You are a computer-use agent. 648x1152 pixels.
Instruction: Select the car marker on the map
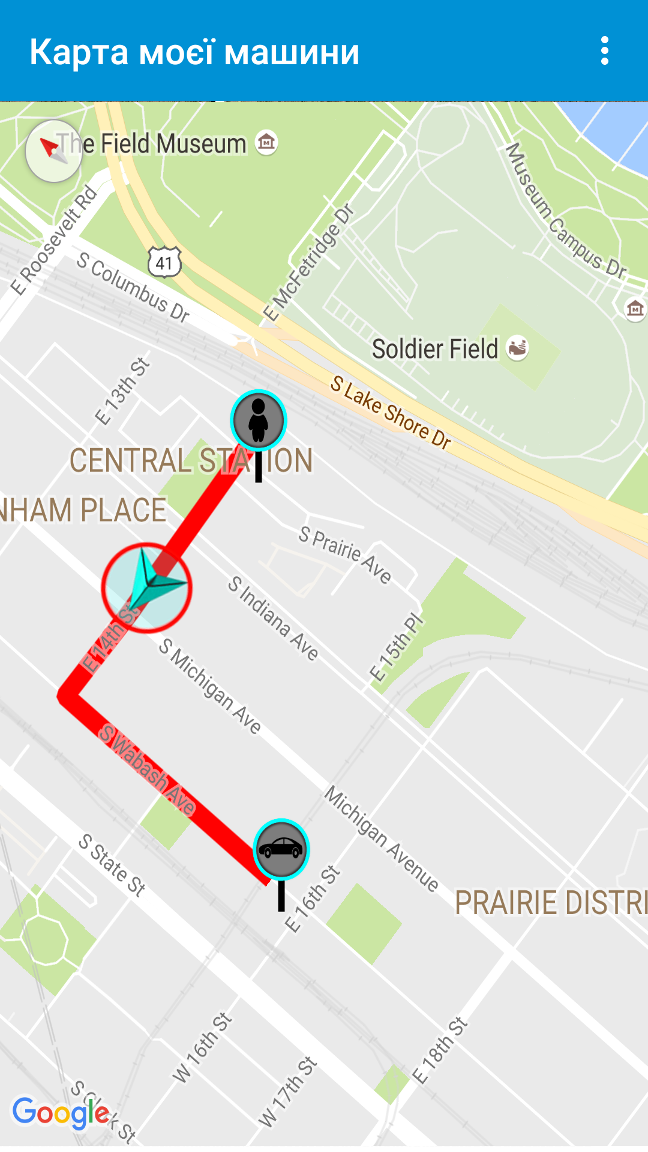tap(281, 848)
